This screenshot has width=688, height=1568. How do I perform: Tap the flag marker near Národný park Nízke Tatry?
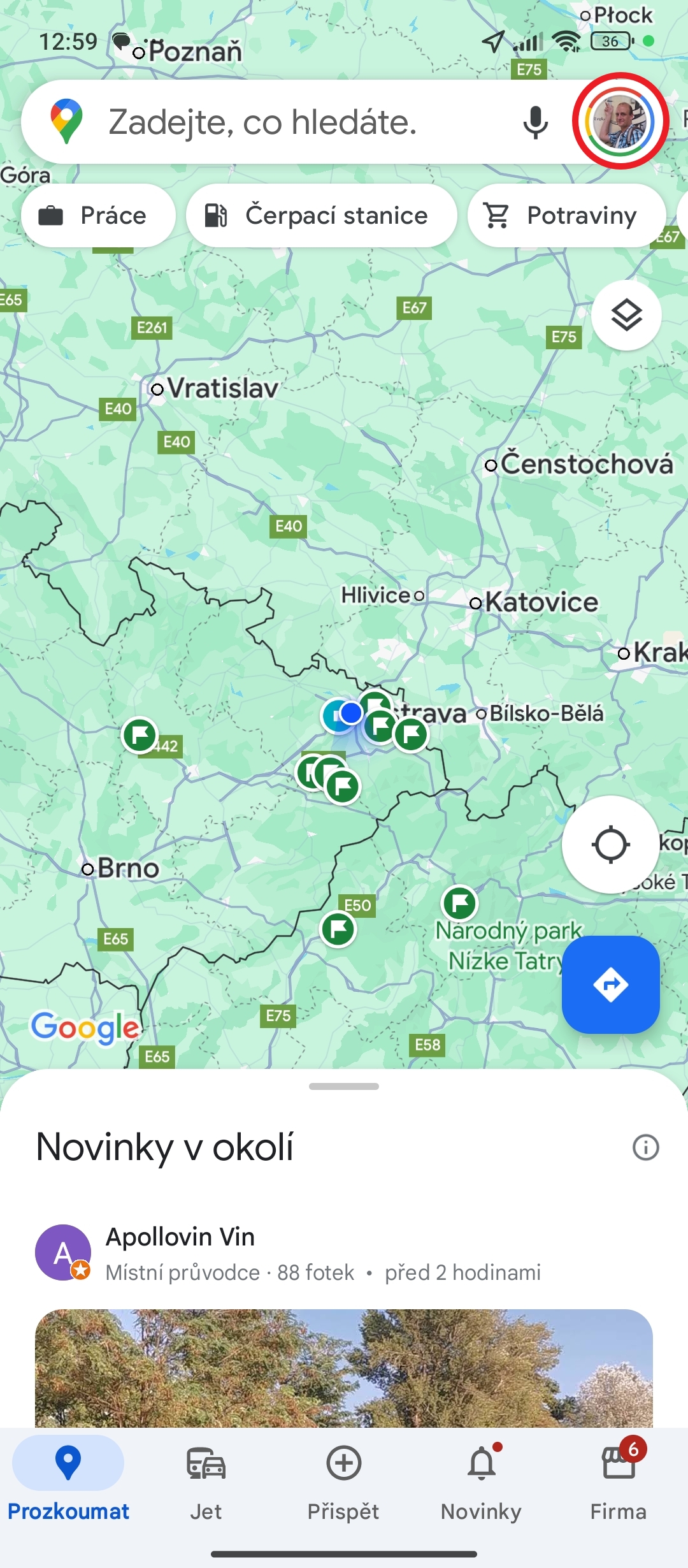pyautogui.click(x=459, y=903)
